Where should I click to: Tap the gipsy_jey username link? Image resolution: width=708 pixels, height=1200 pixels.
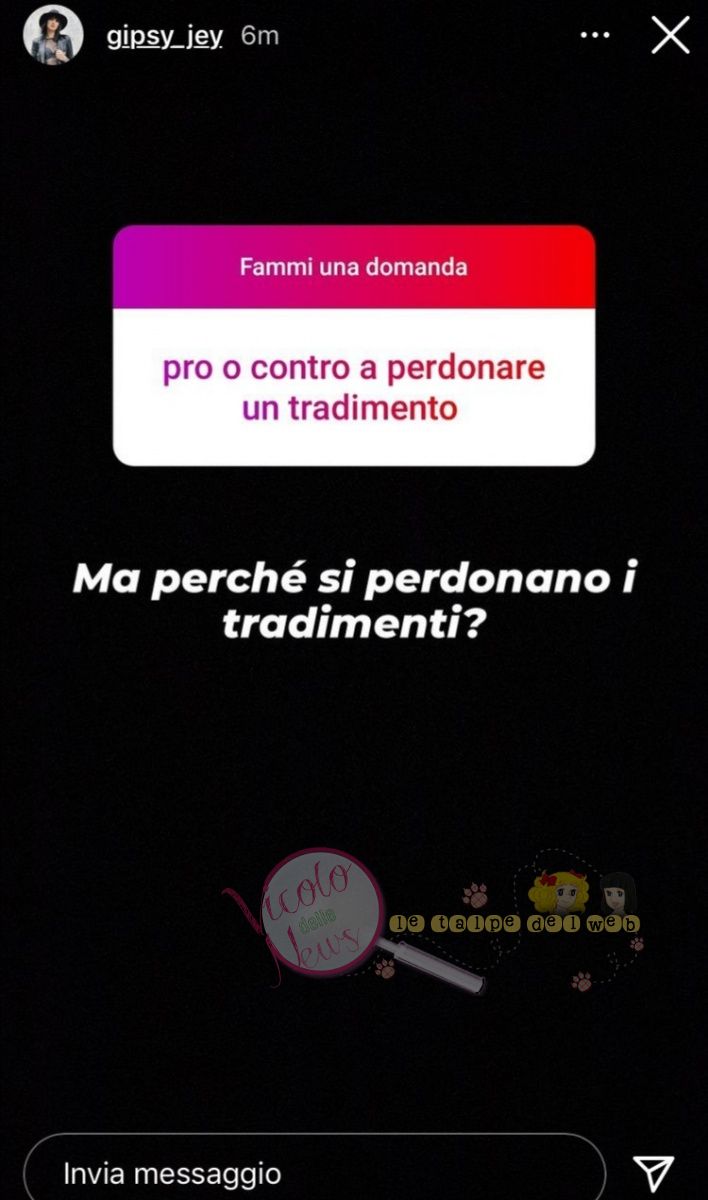coord(164,36)
